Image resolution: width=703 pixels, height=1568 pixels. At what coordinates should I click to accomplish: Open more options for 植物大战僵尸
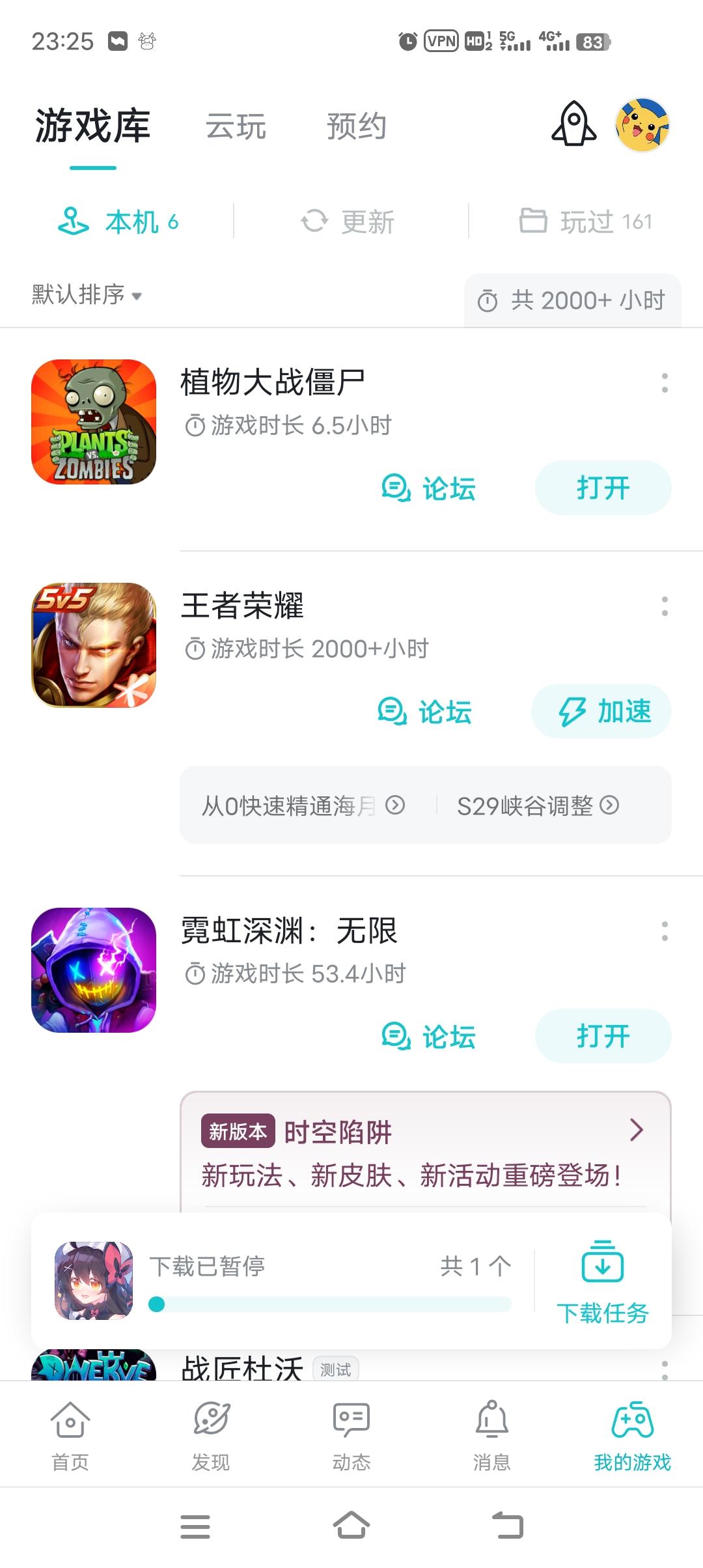coord(665,383)
